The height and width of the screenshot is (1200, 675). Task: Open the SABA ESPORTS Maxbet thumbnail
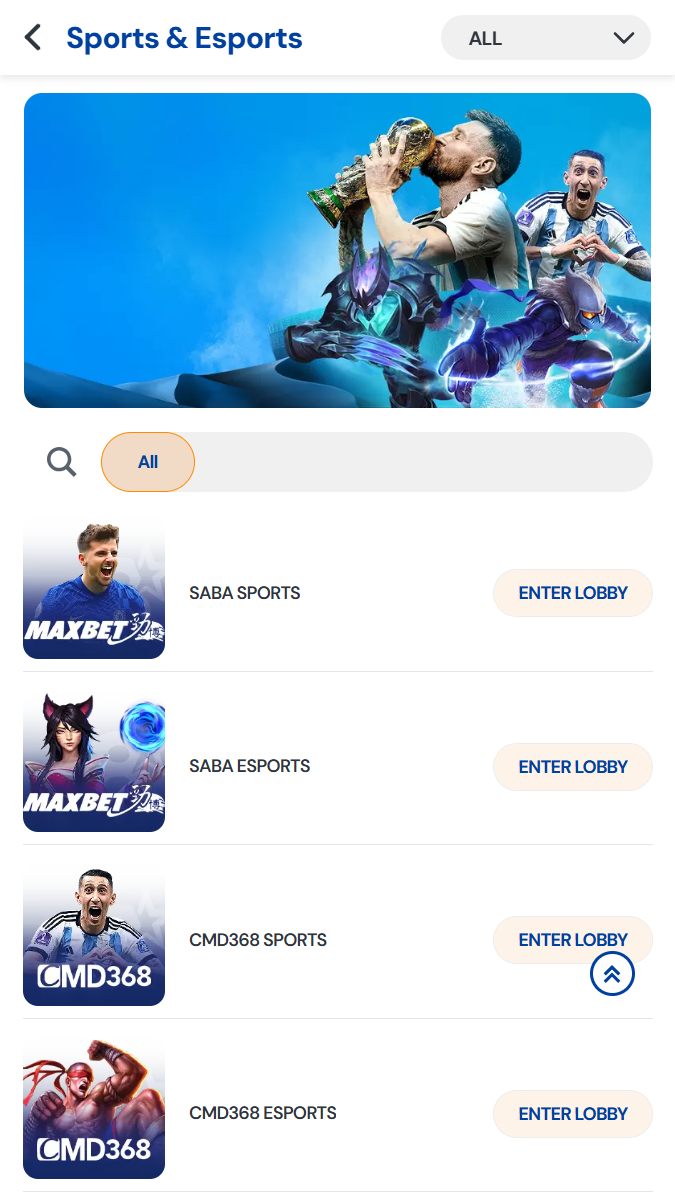[x=94, y=761]
